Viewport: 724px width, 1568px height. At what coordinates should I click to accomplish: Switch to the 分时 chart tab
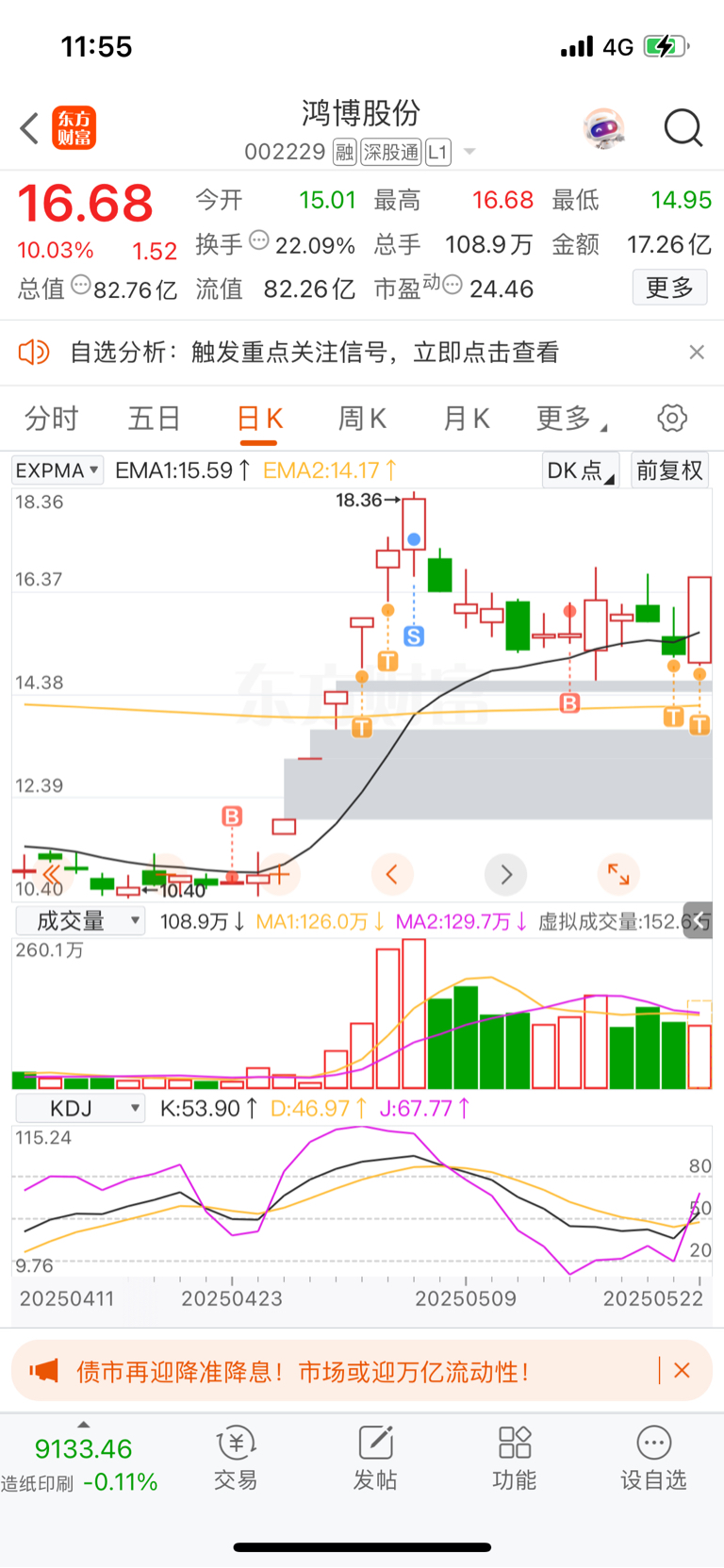pyautogui.click(x=51, y=418)
